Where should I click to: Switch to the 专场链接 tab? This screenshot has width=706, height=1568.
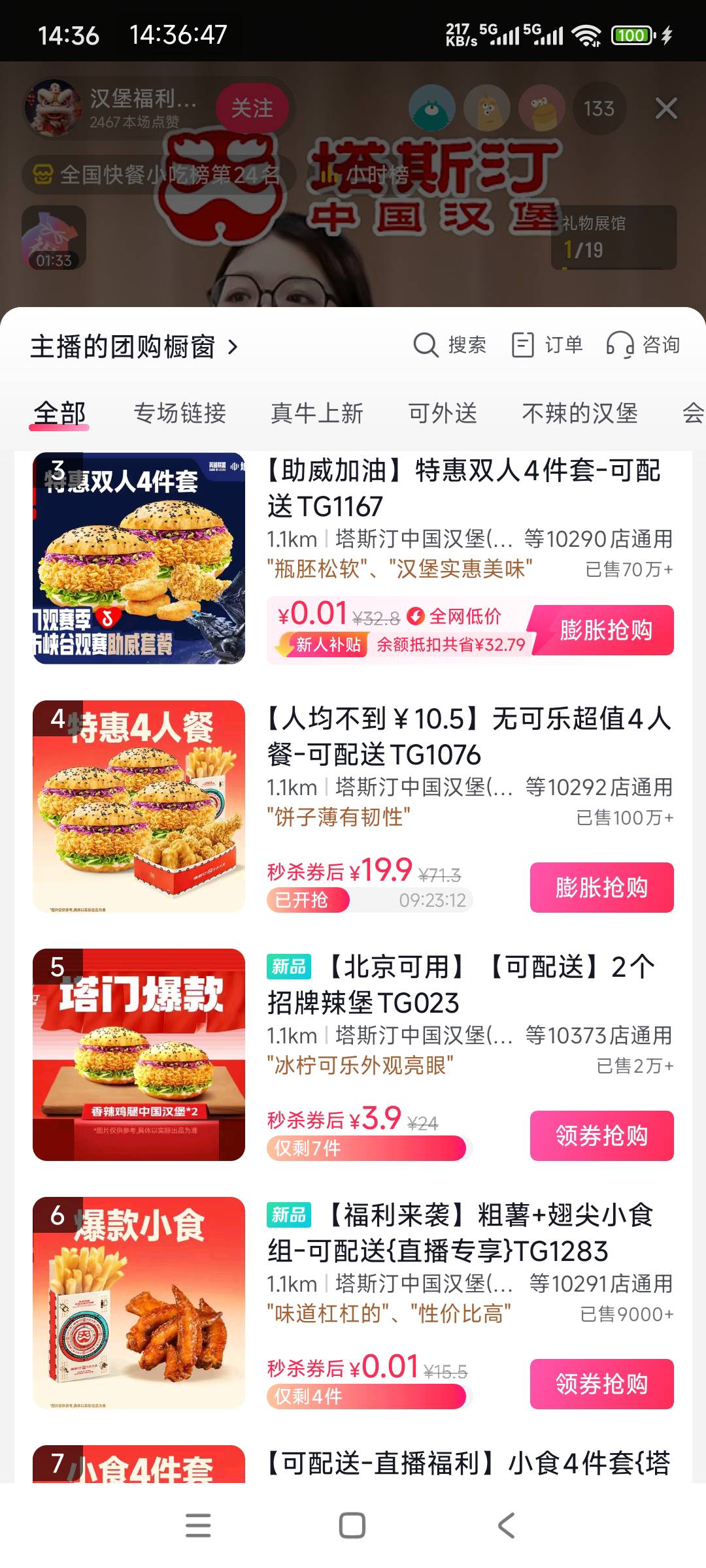180,413
